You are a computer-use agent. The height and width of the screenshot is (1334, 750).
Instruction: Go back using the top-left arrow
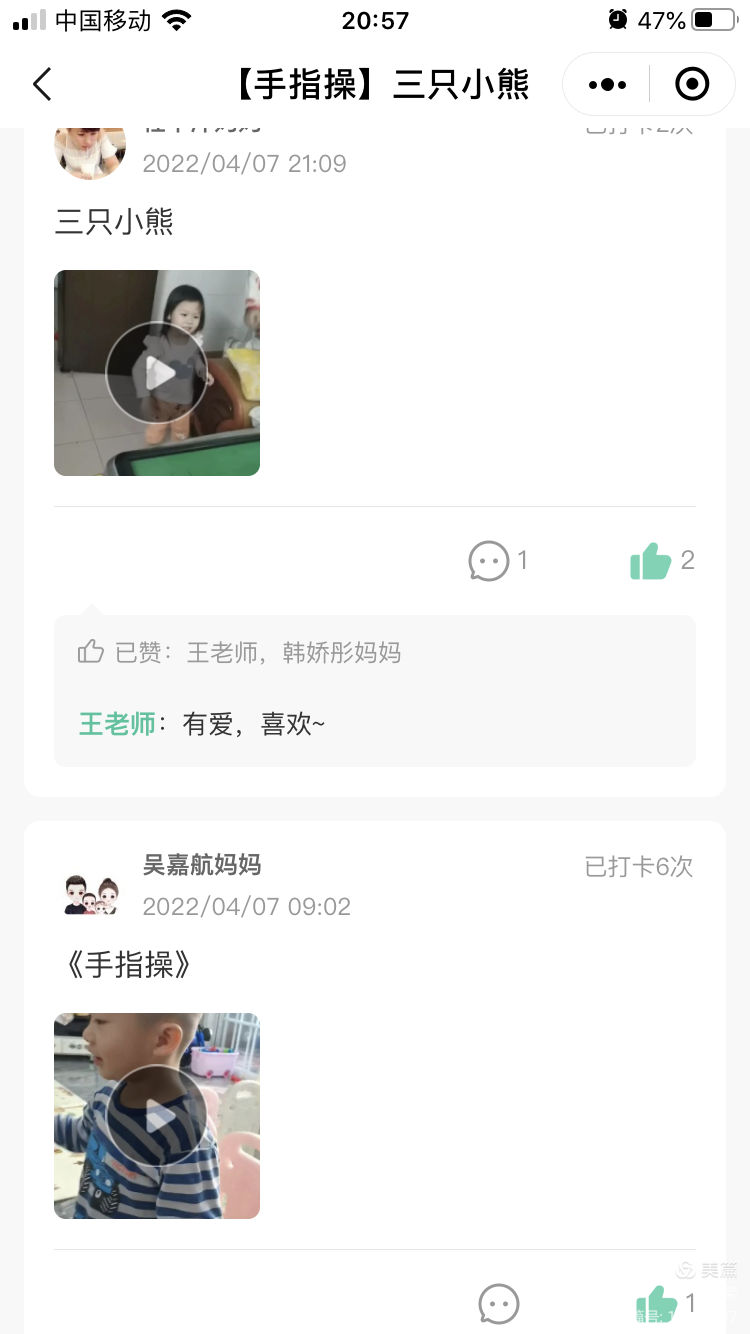(42, 85)
